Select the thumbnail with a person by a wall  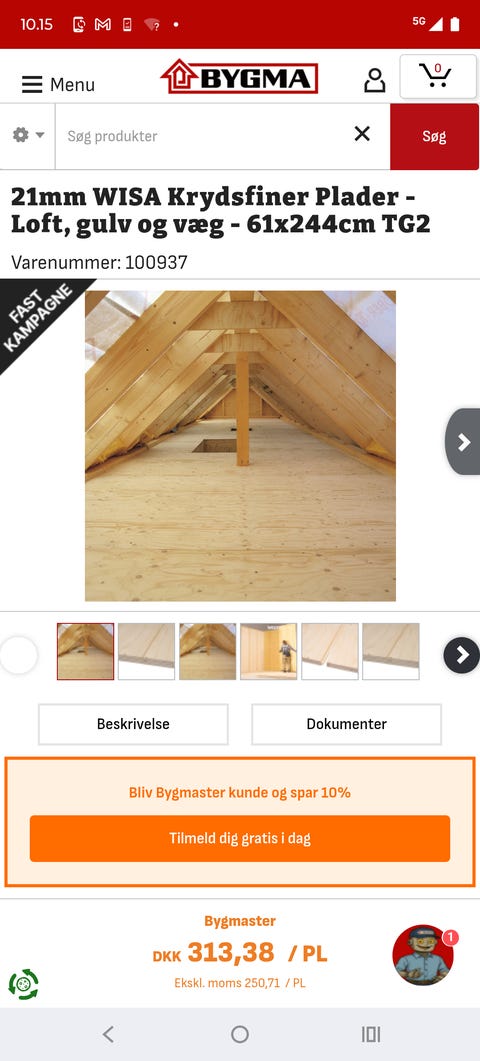(269, 652)
